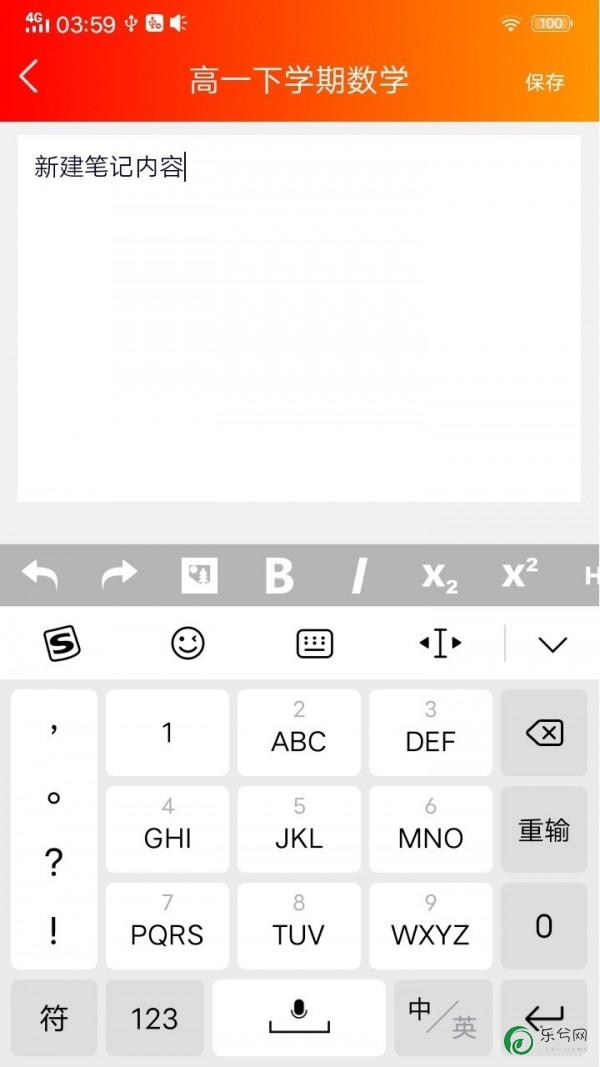Hit the backspace key
600x1067 pixels.
(544, 733)
